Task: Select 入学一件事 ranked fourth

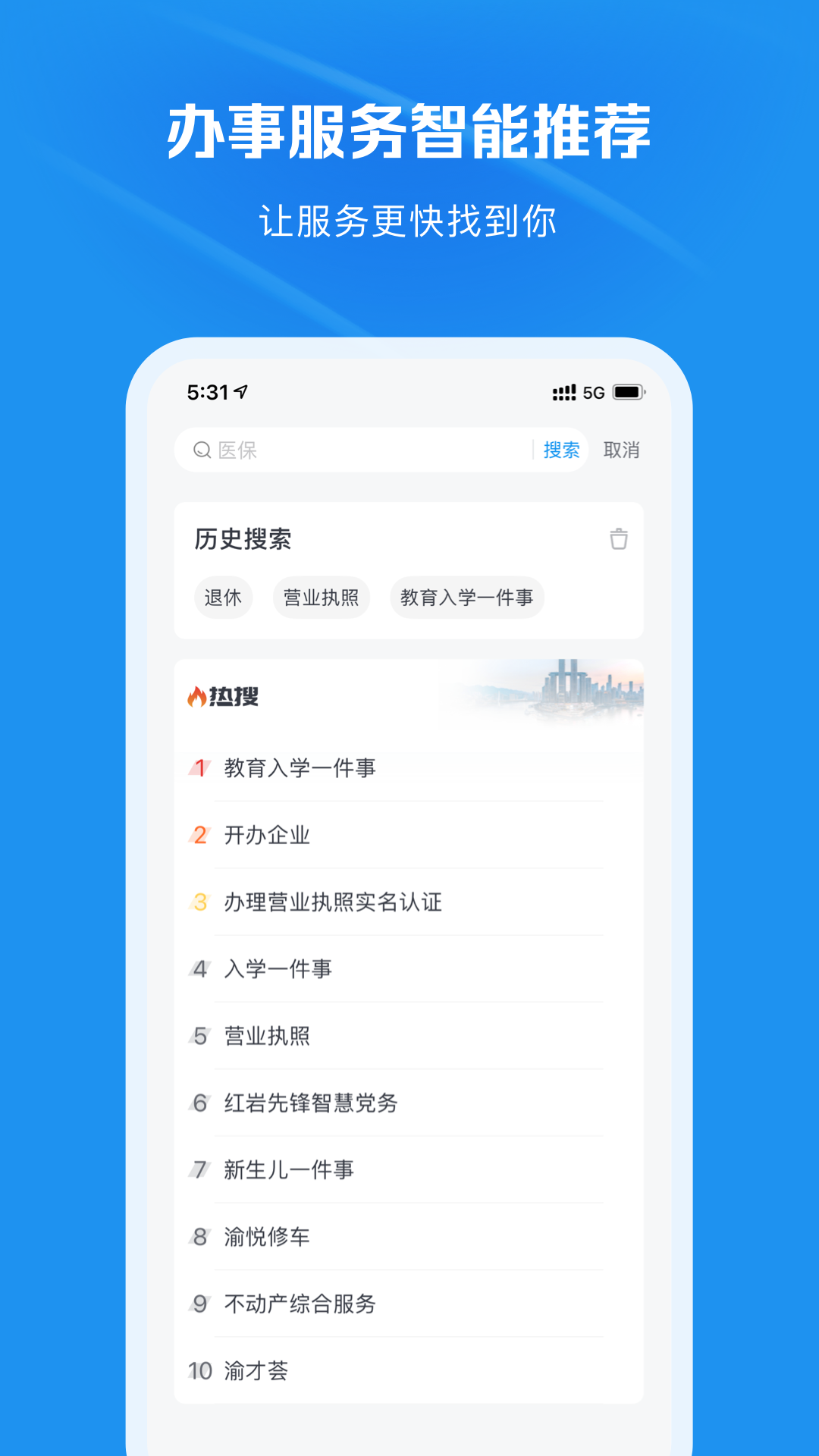Action: [x=278, y=968]
